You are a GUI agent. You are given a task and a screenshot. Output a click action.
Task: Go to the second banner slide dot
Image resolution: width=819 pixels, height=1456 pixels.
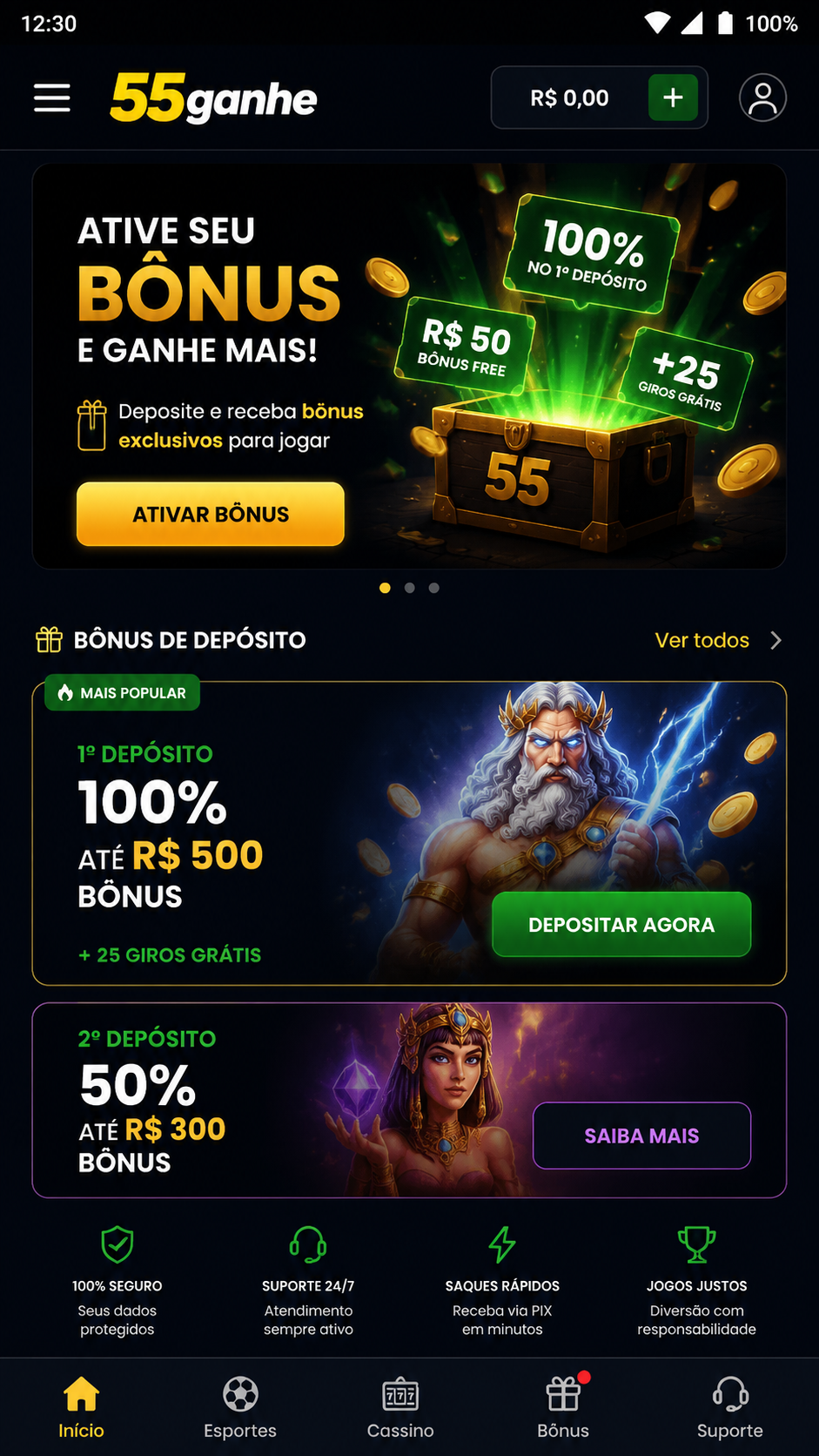pos(409,588)
